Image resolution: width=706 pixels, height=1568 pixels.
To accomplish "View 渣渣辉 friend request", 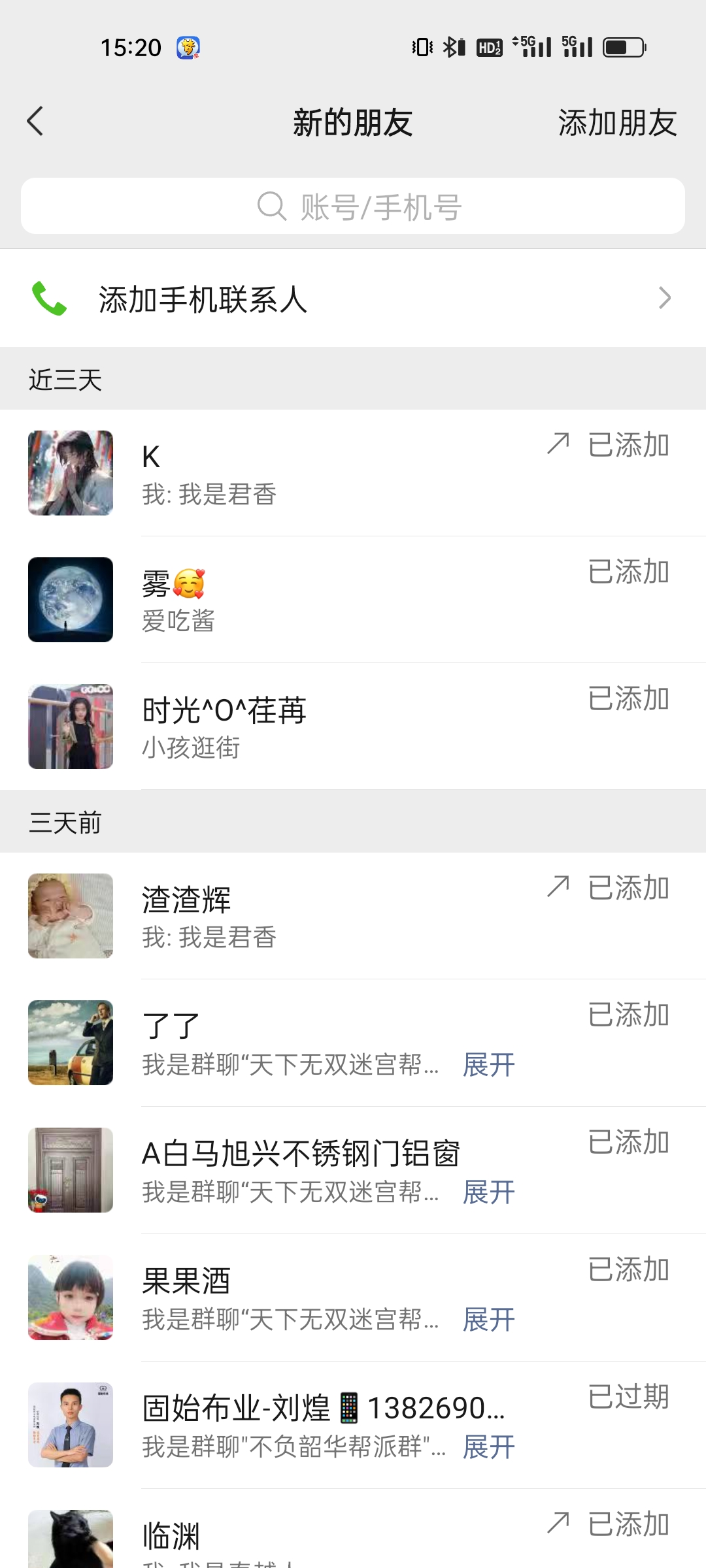I will tap(327, 916).
